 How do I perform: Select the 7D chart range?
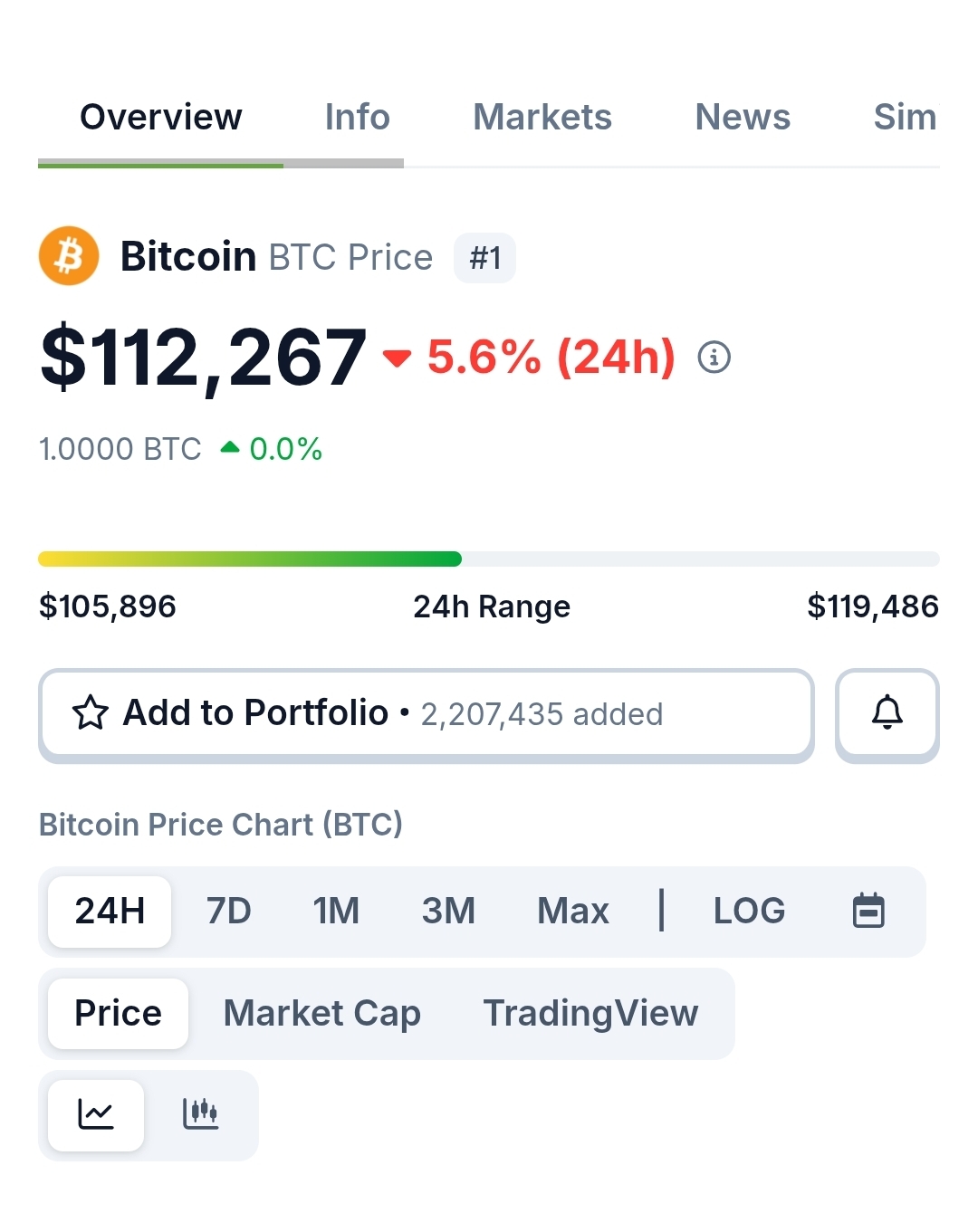pyautogui.click(x=228, y=911)
